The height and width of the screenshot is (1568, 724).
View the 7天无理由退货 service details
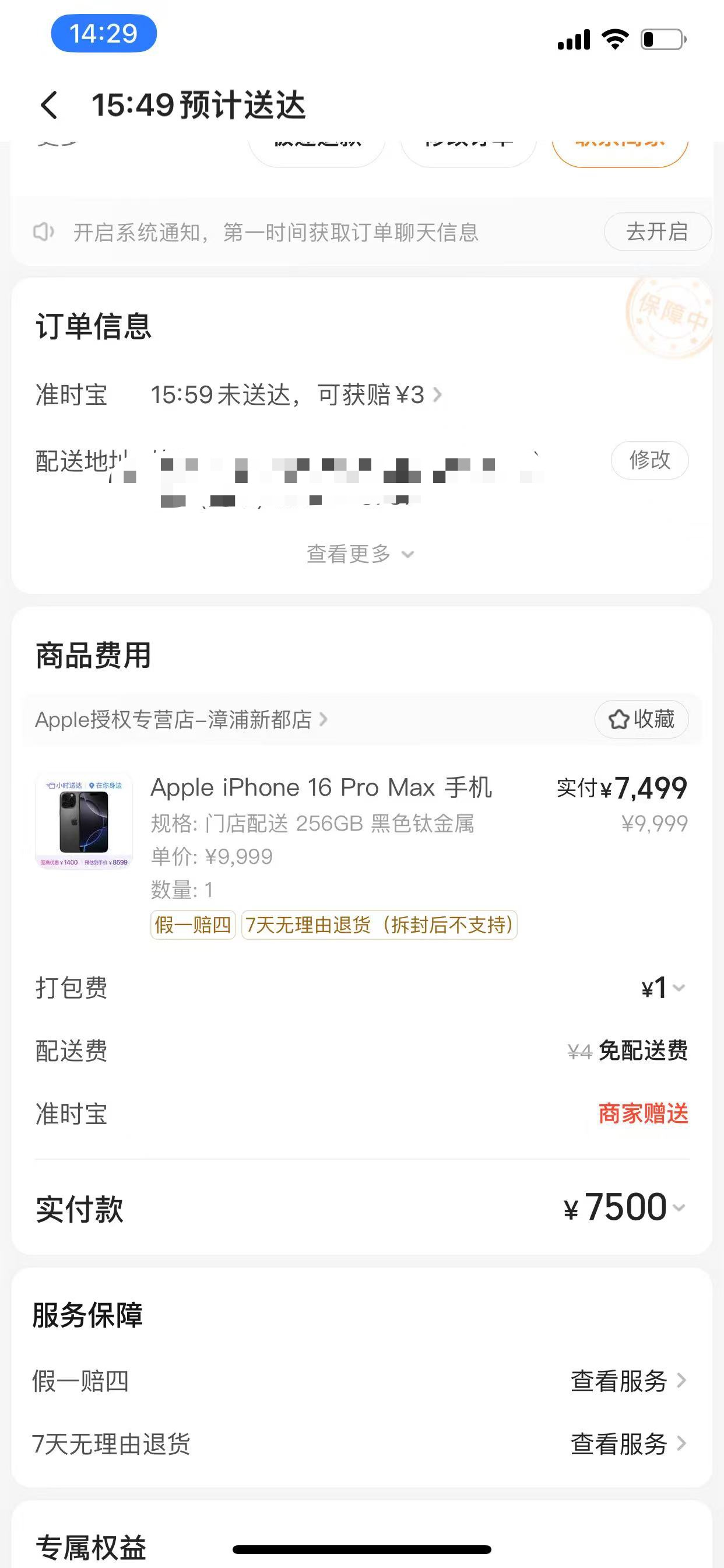coord(628,1444)
